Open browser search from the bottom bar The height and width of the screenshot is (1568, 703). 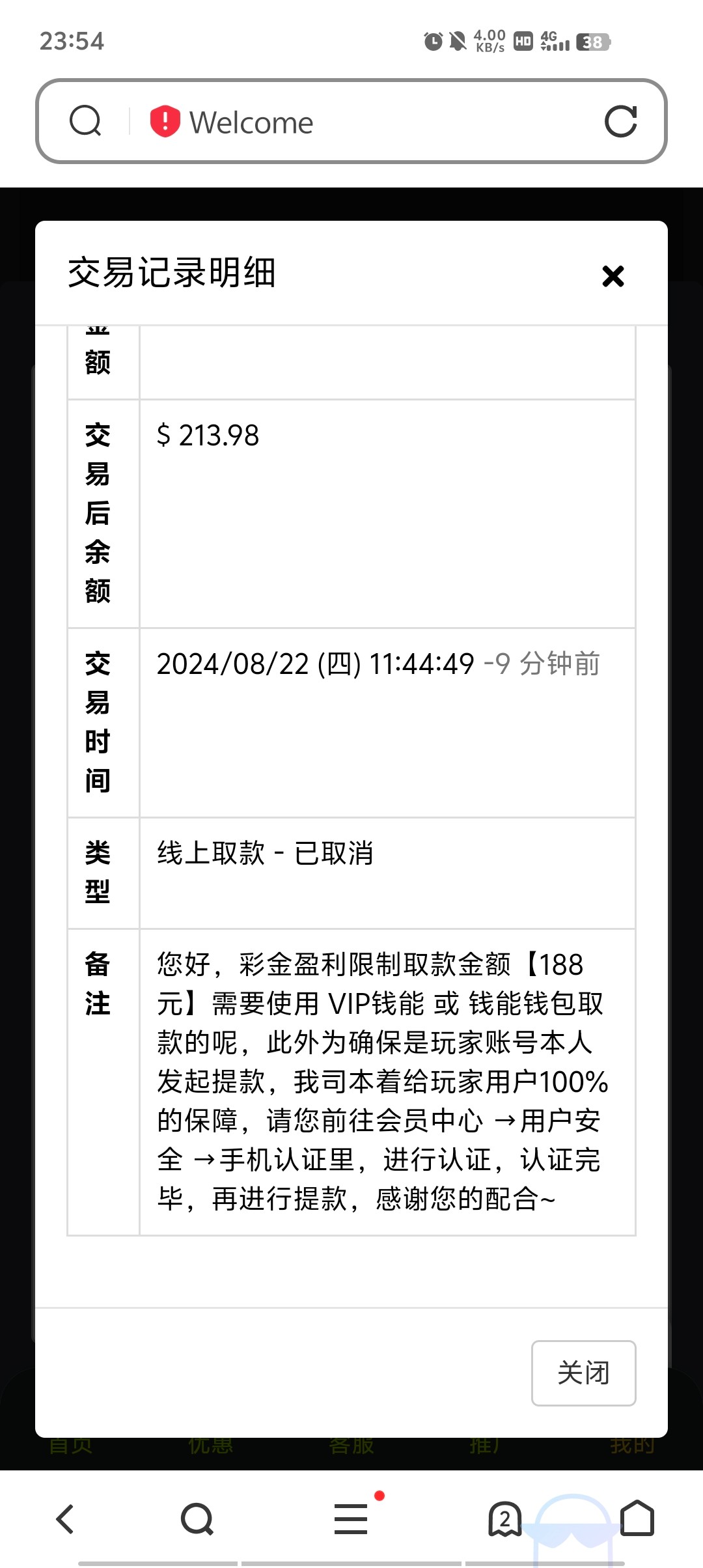(x=197, y=1519)
